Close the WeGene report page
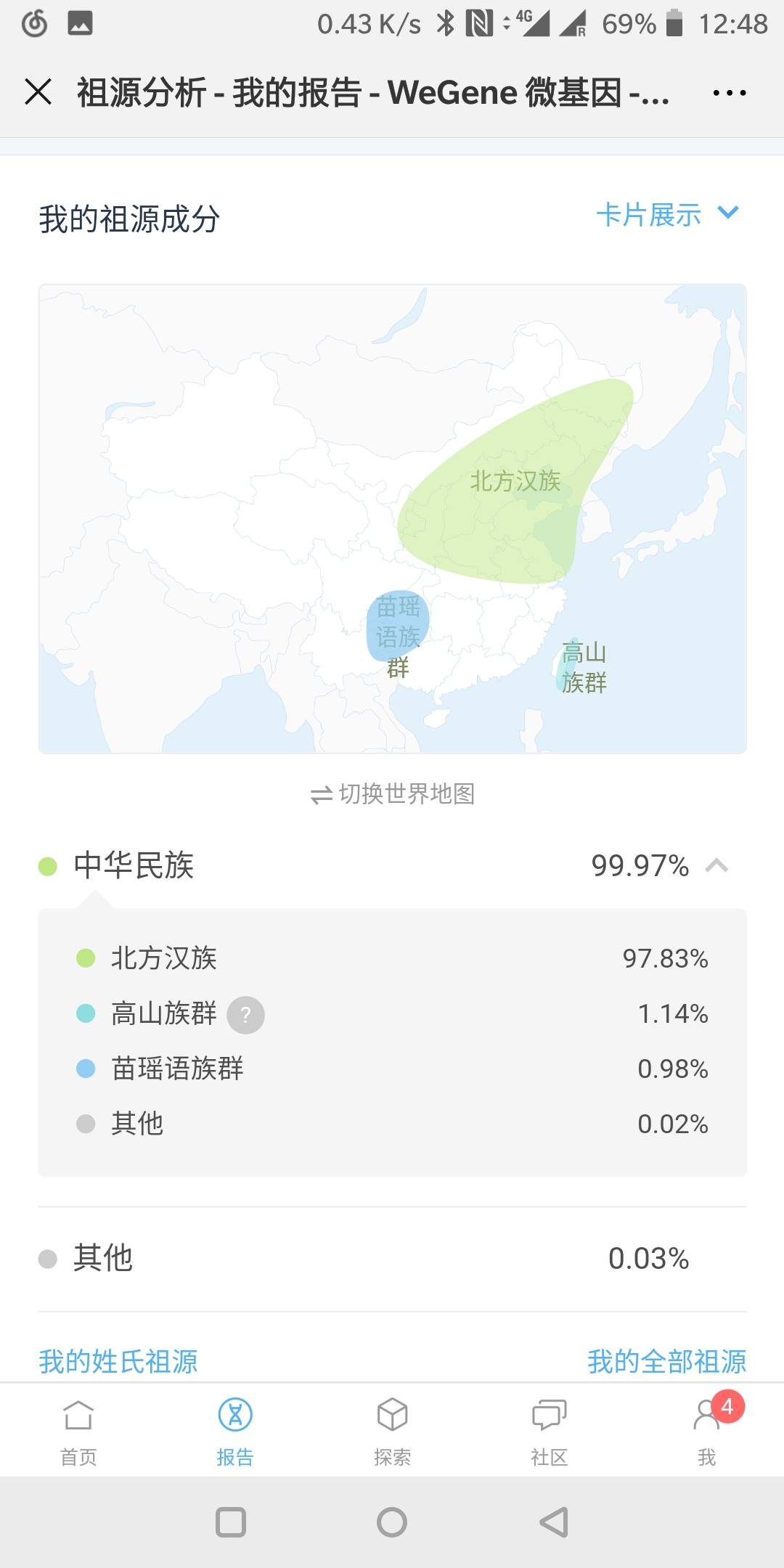This screenshot has width=784, height=1568. click(x=38, y=92)
